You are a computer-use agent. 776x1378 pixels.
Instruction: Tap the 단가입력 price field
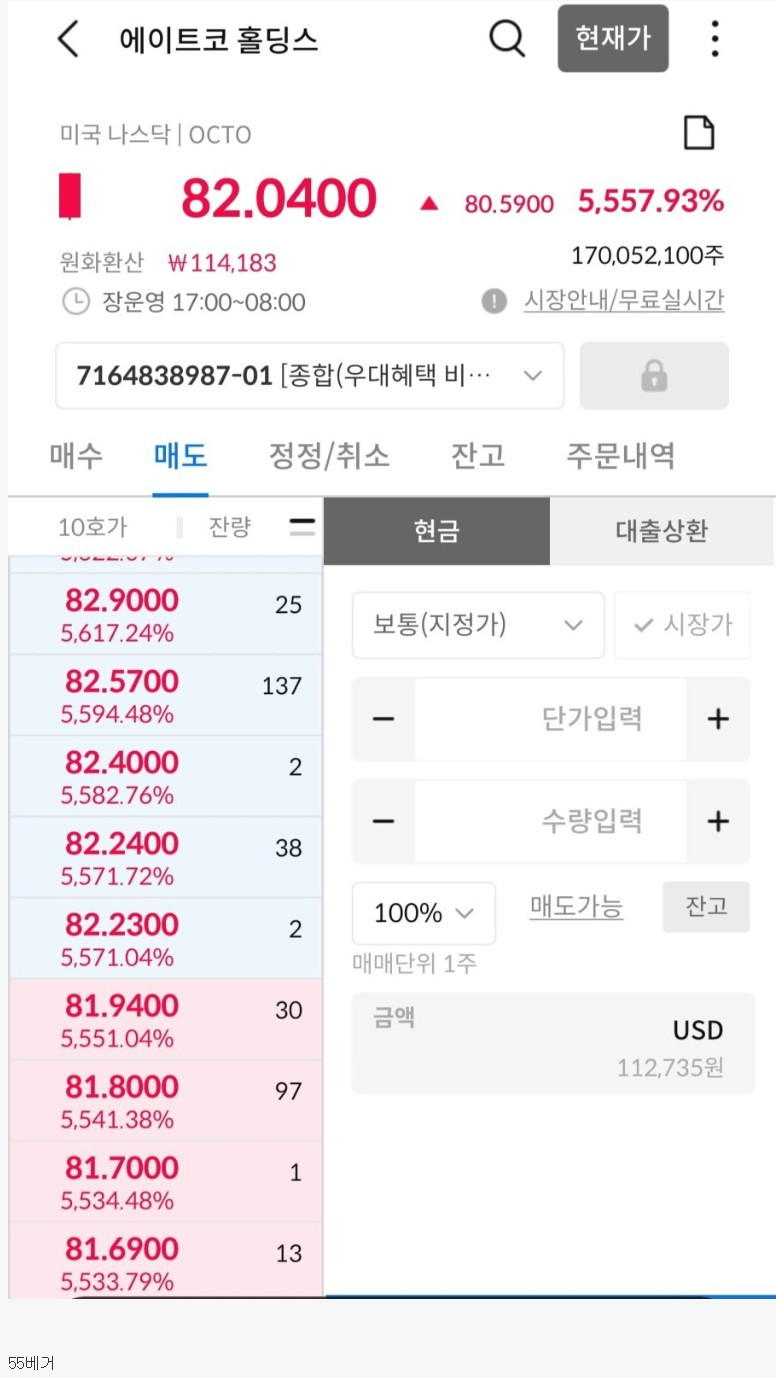click(x=551, y=719)
